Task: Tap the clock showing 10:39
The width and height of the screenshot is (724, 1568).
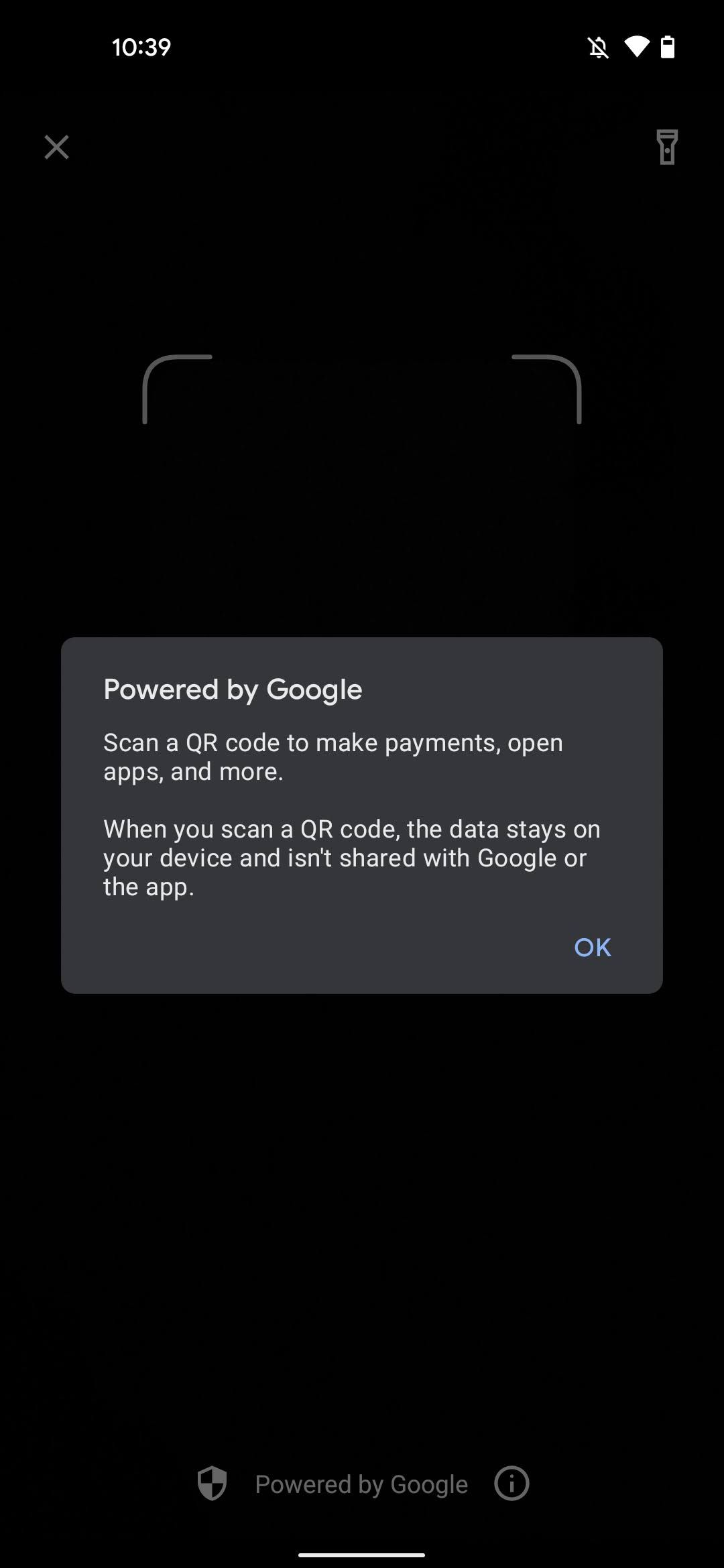Action: pos(141,46)
